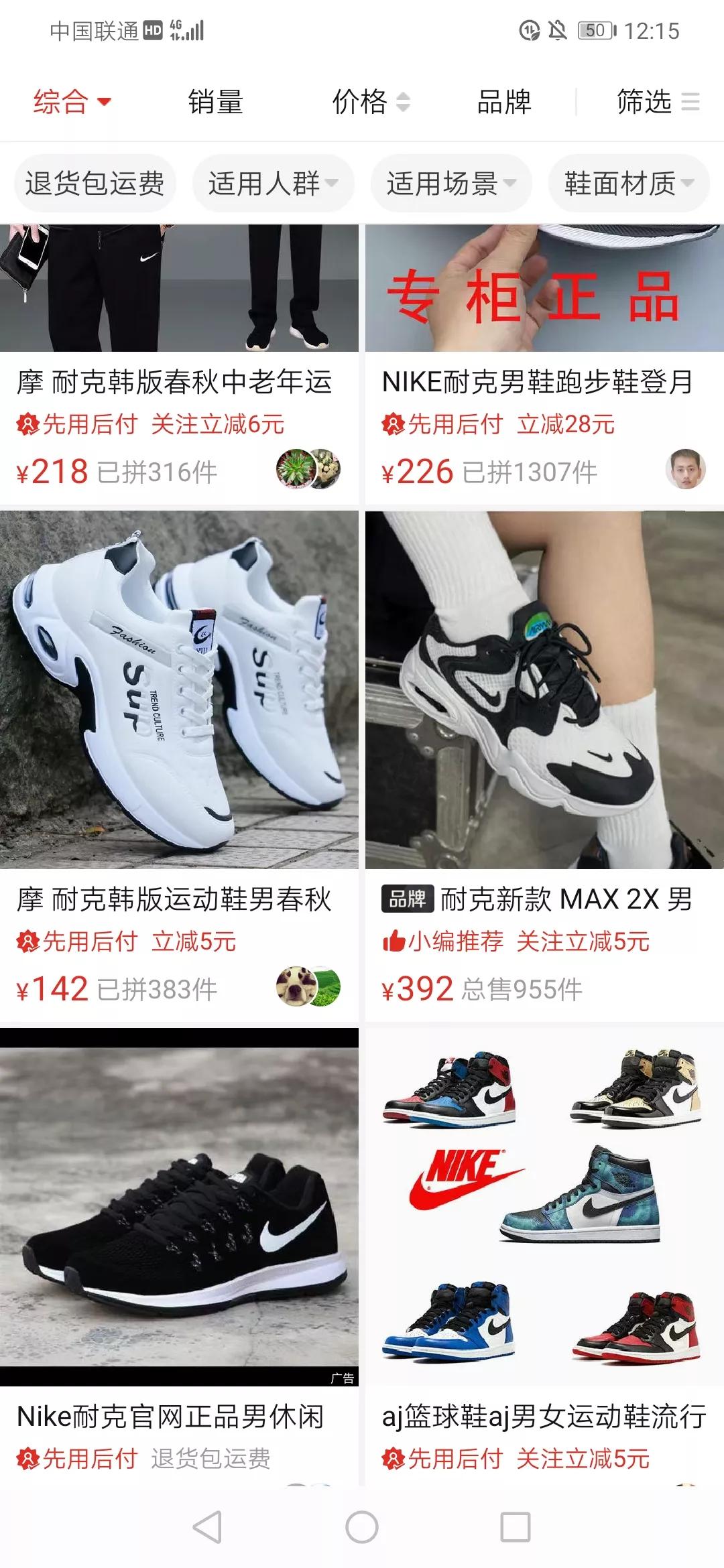Toggle the 退货包运费 filter chip
This screenshot has width=724, height=1568.
click(x=95, y=183)
